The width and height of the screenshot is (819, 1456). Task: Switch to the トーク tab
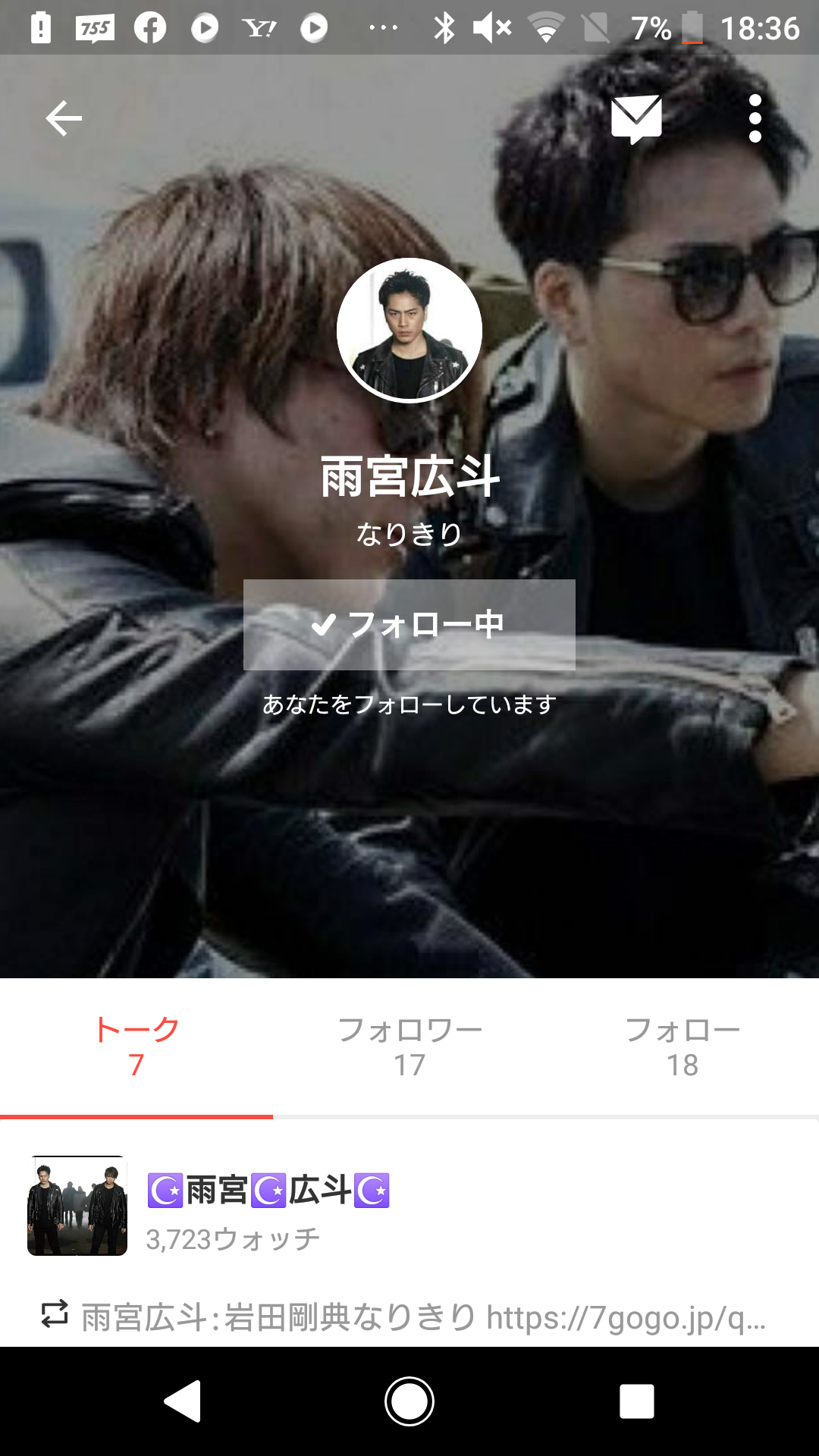point(136,1047)
